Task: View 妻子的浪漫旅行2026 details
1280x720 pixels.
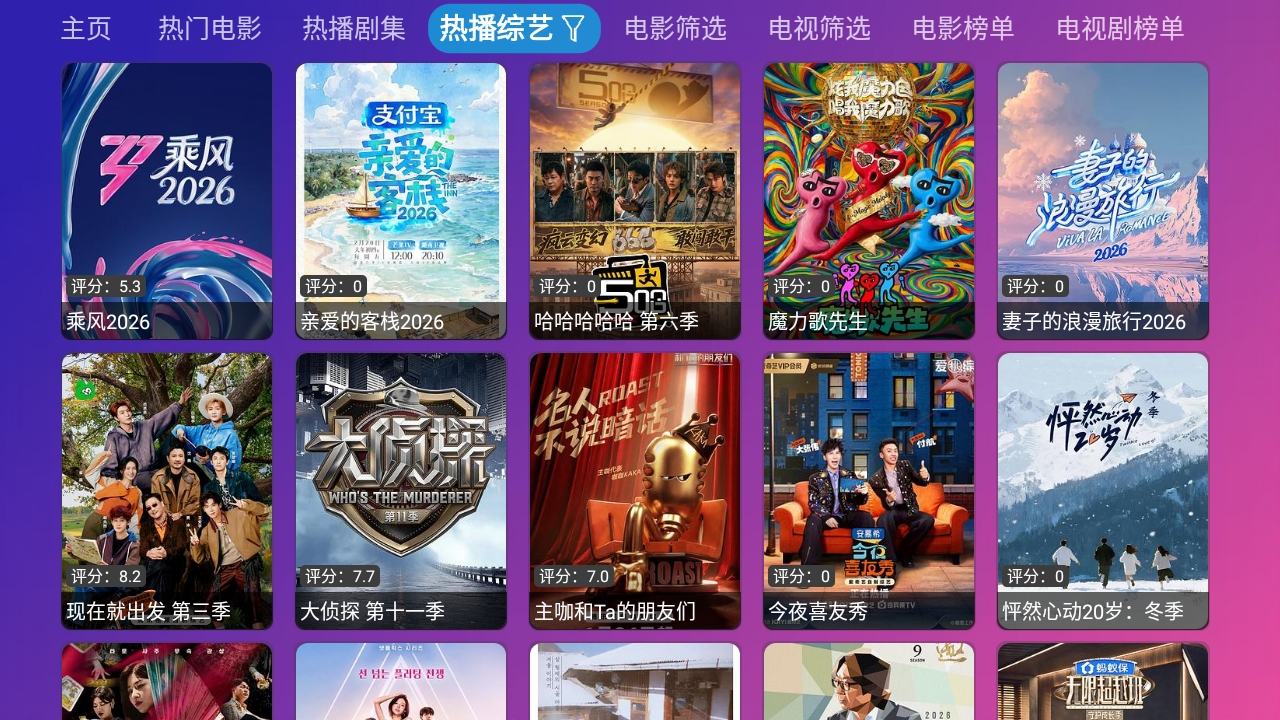Action: tap(1103, 201)
